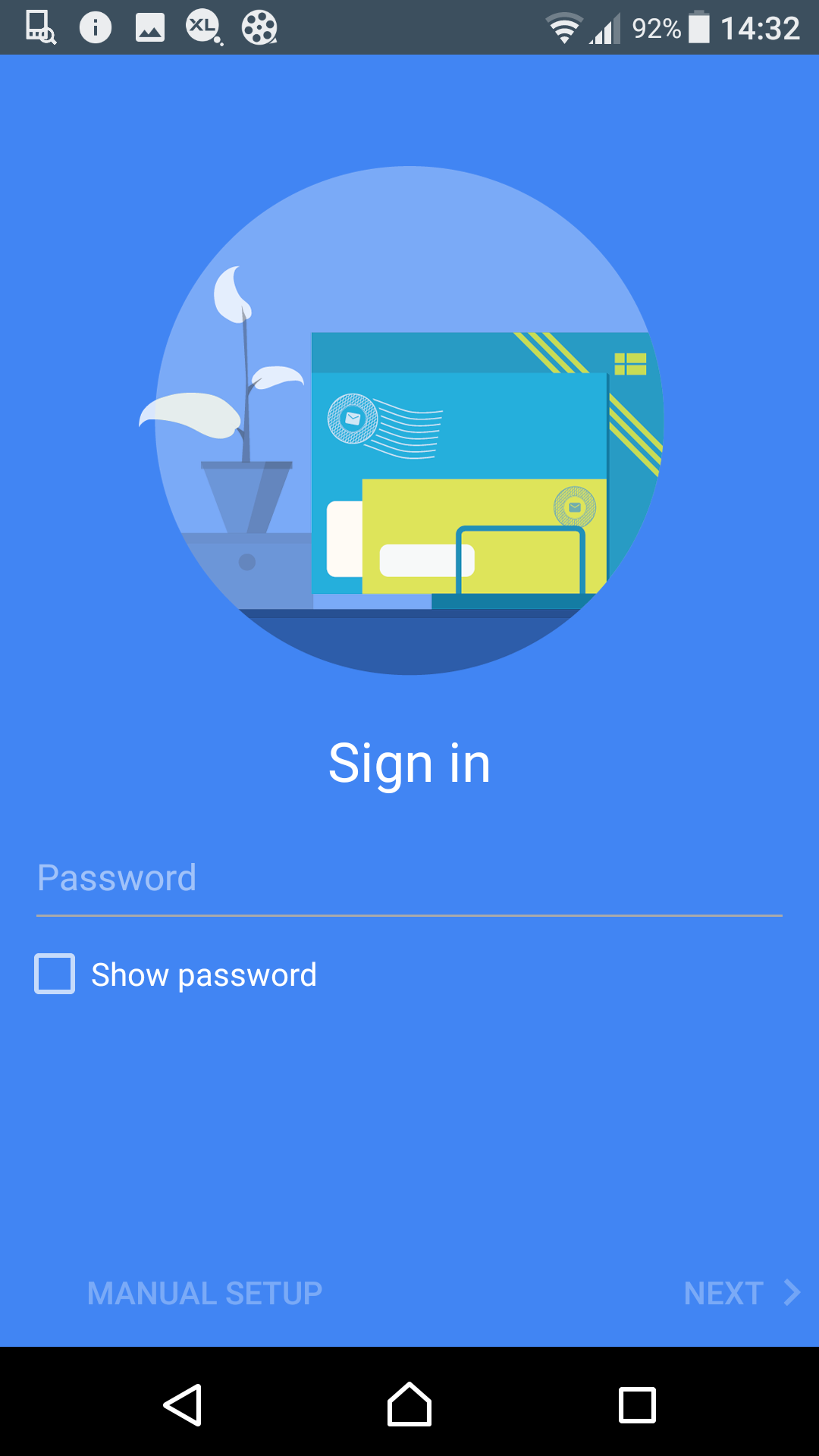The width and height of the screenshot is (819, 1456).
Task: Open Manual Setup
Action: tap(205, 1293)
